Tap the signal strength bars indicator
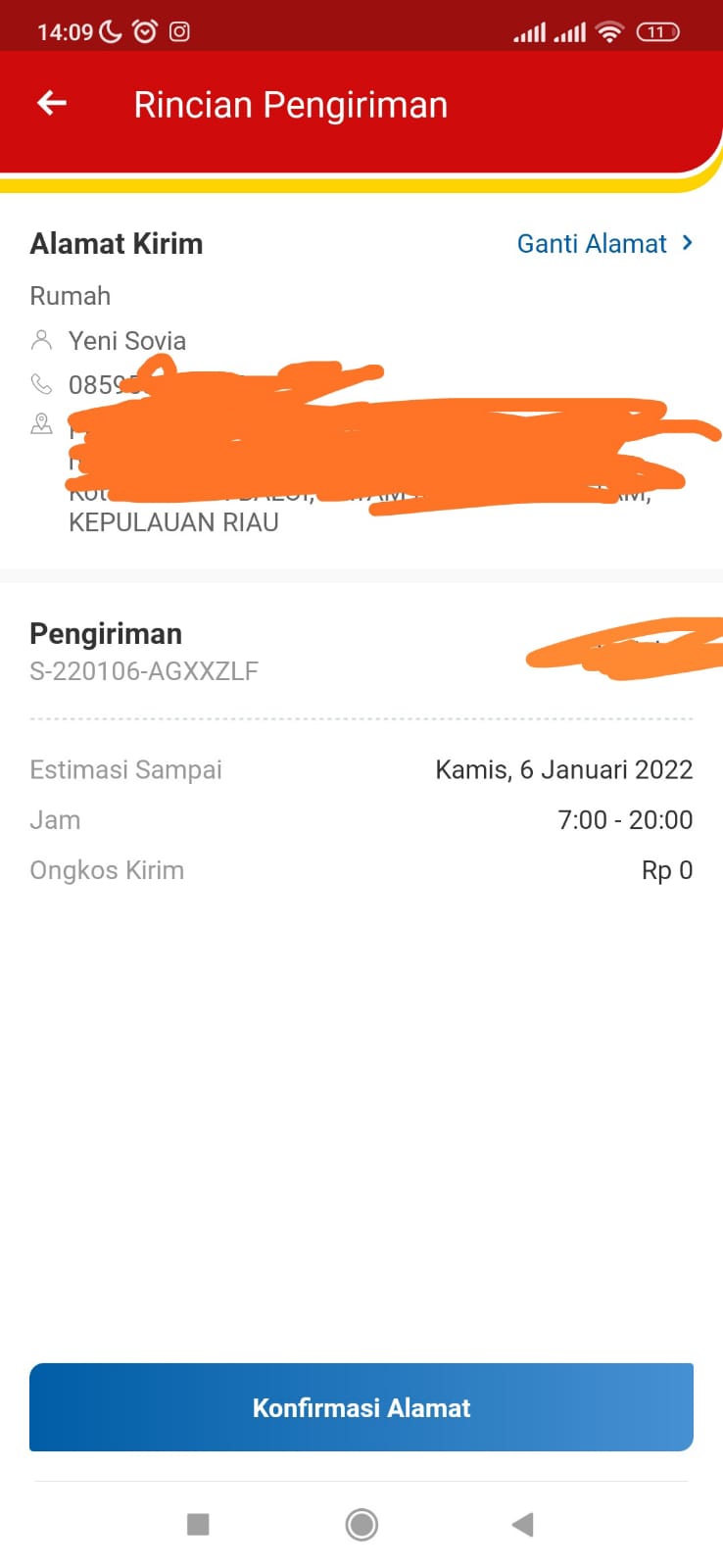This screenshot has width=723, height=1568. [x=529, y=30]
